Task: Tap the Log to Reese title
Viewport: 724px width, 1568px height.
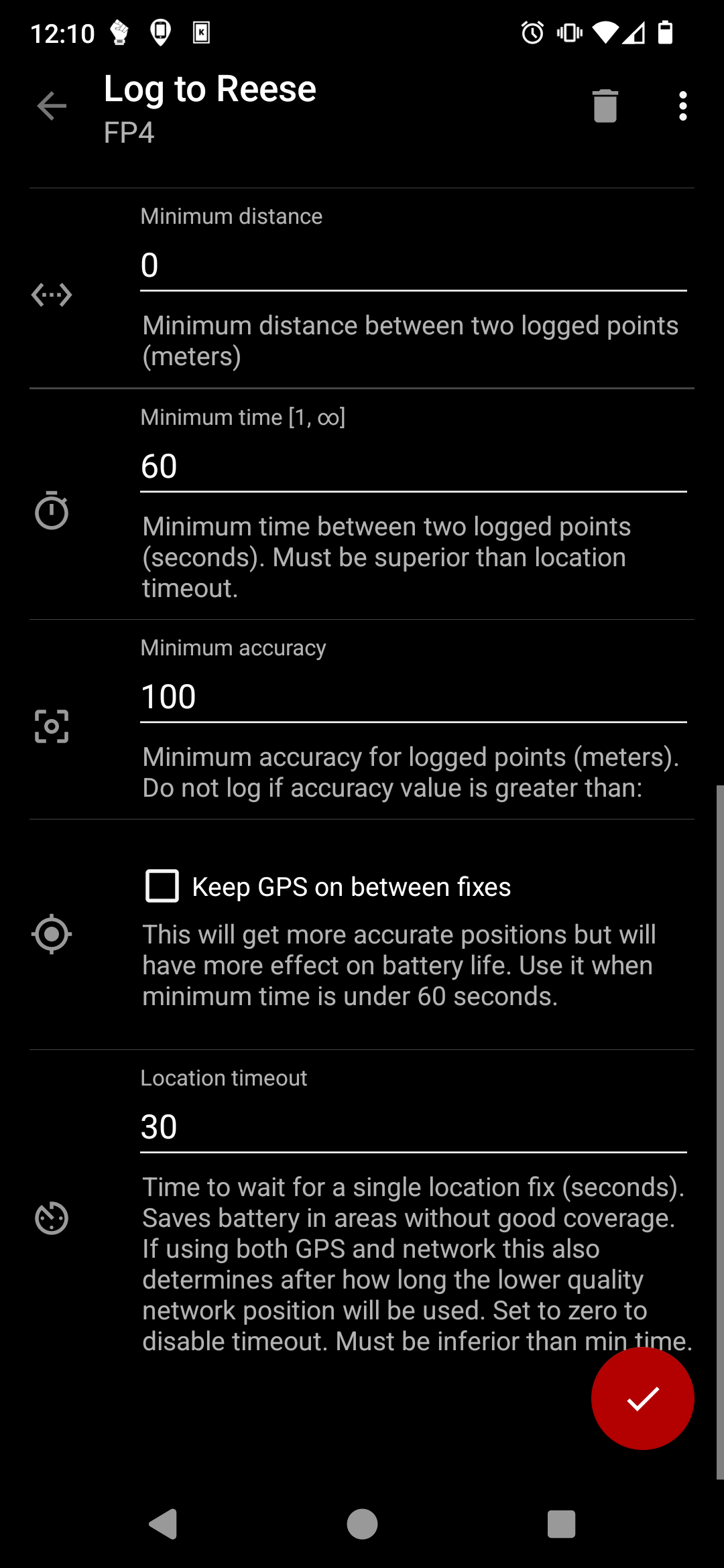Action: (x=208, y=88)
